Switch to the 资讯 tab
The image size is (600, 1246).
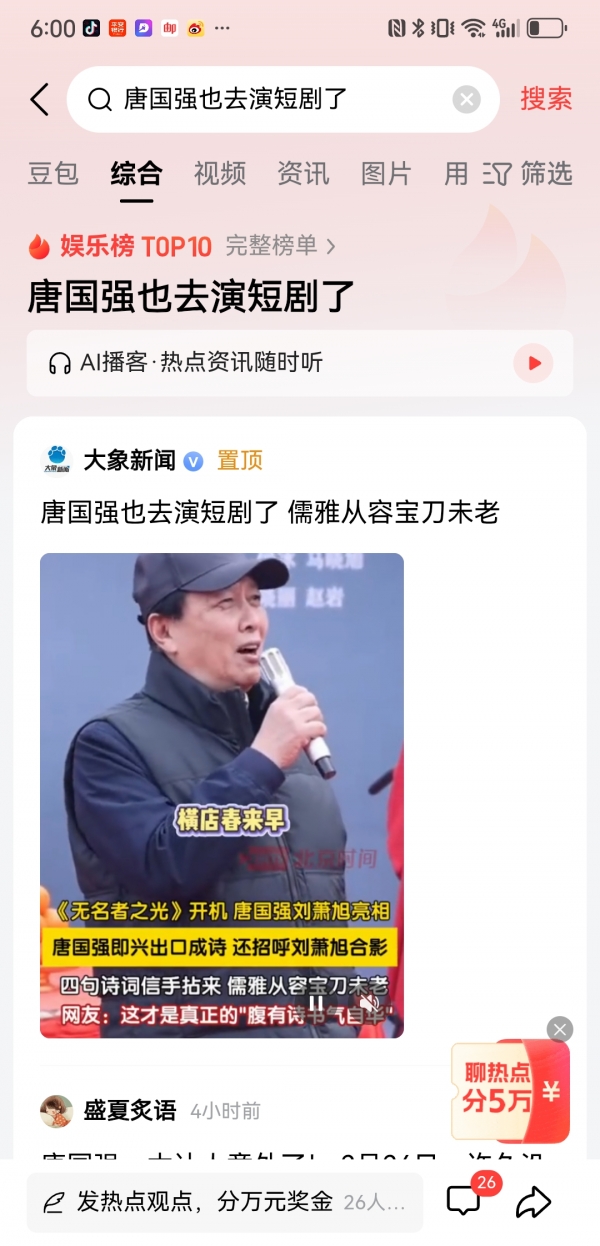click(302, 173)
